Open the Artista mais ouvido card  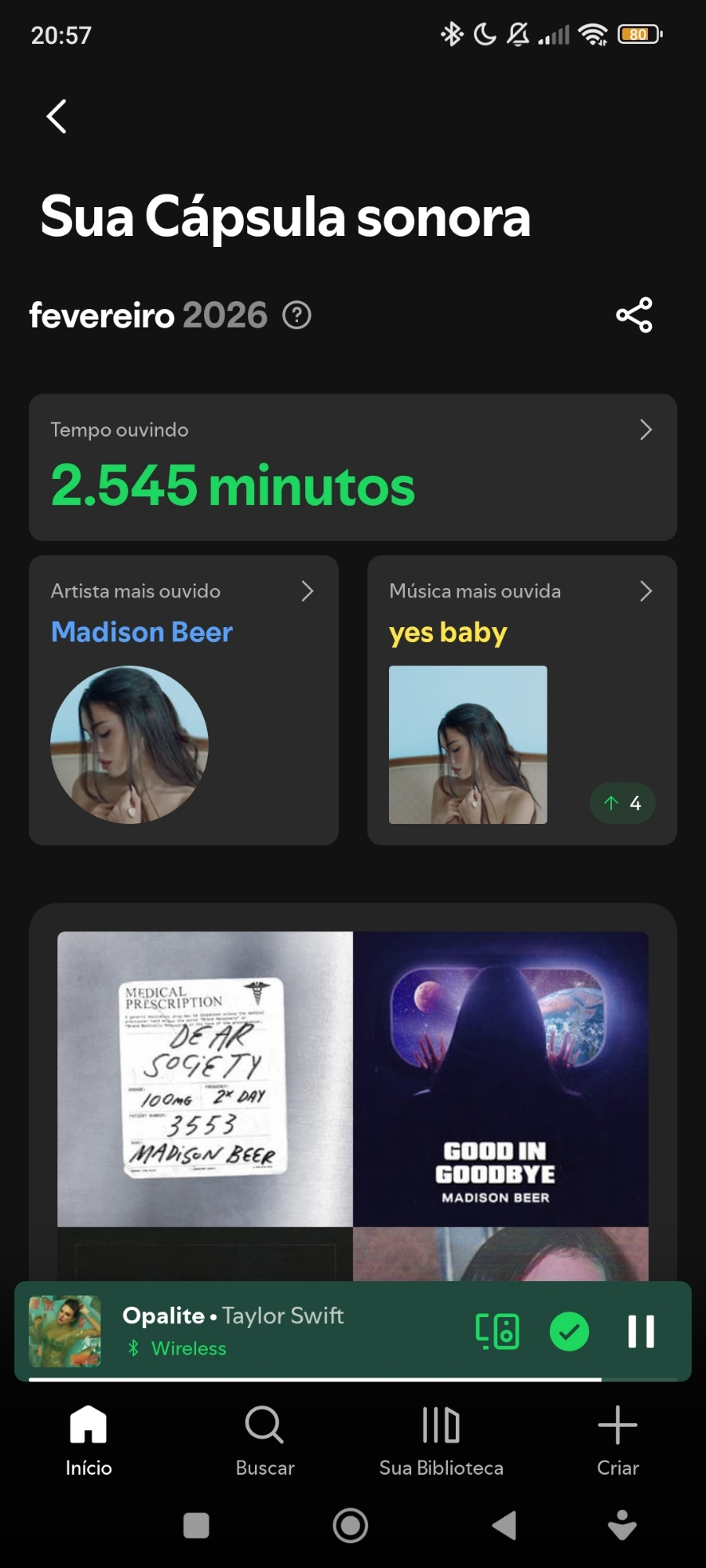[184, 699]
